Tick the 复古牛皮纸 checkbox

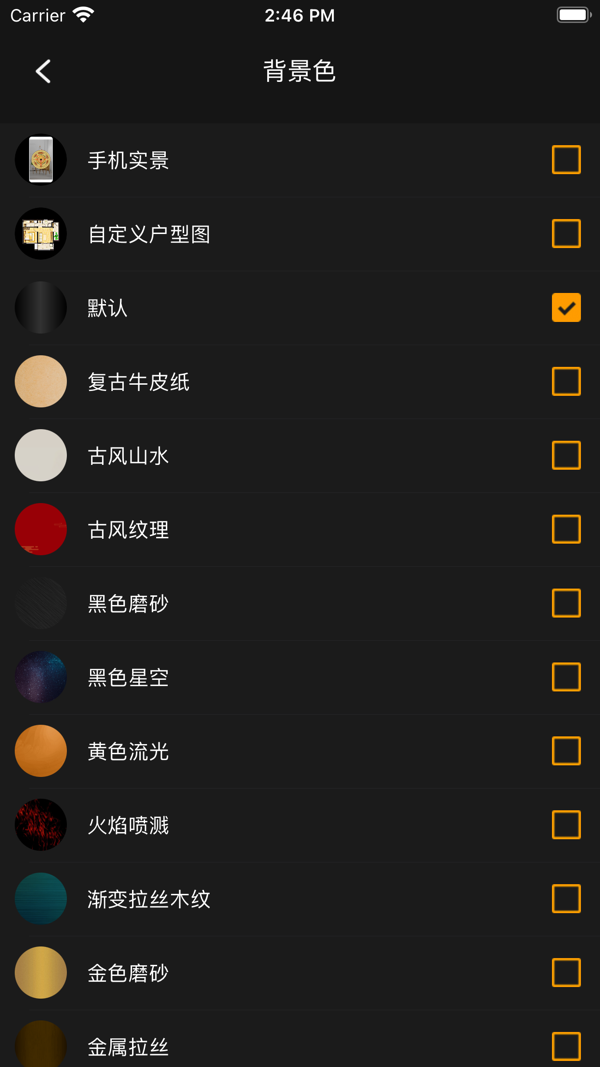566,381
